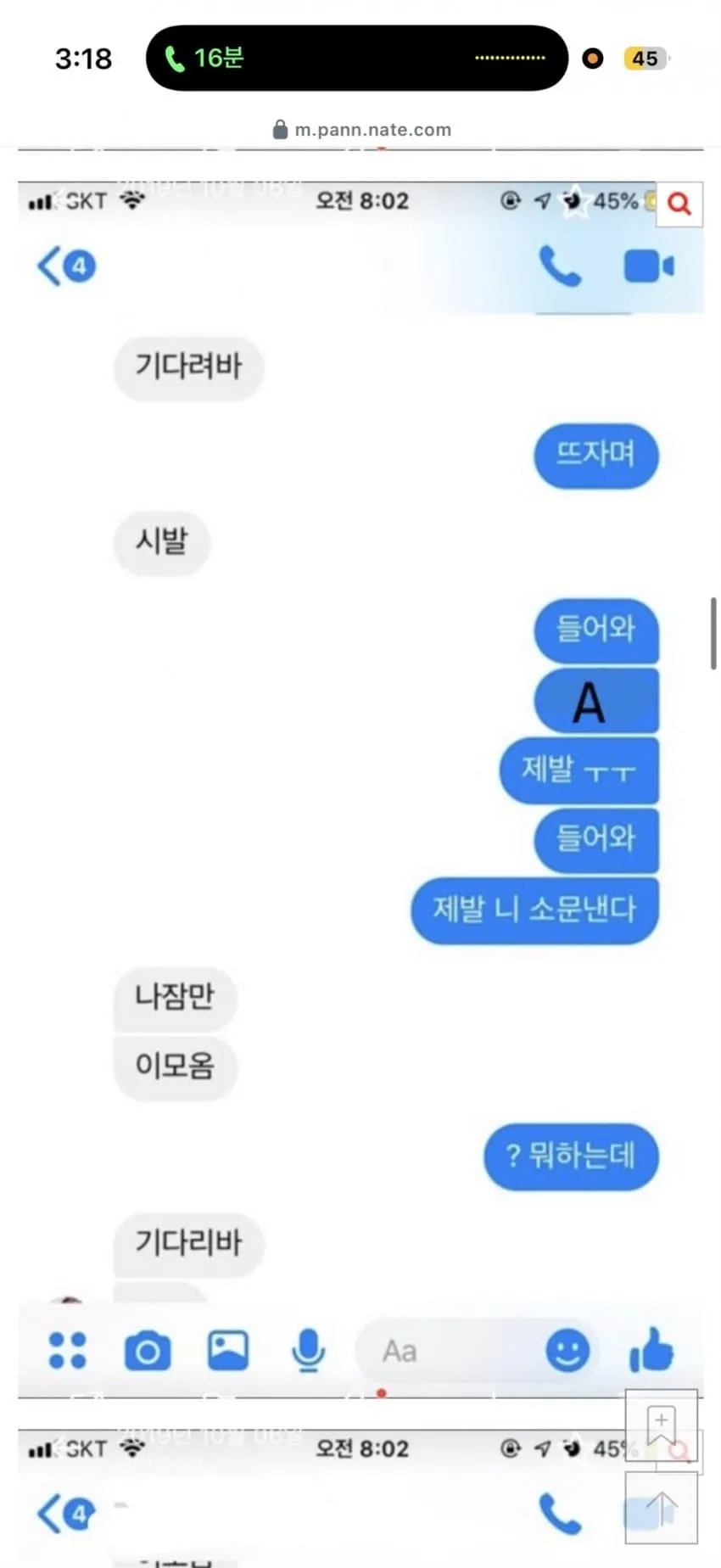Open the chat screenshot image containing 기다려바
Screen dimensions: 721x1568
360,789
